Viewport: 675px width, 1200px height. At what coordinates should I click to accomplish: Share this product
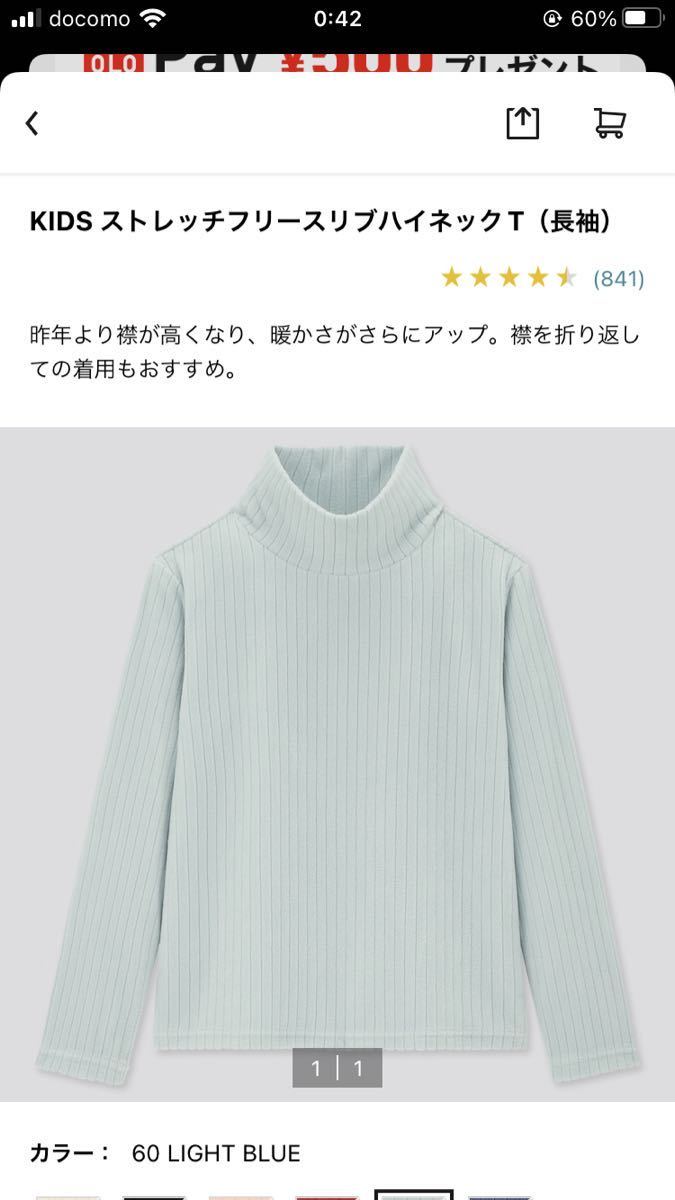tap(521, 123)
